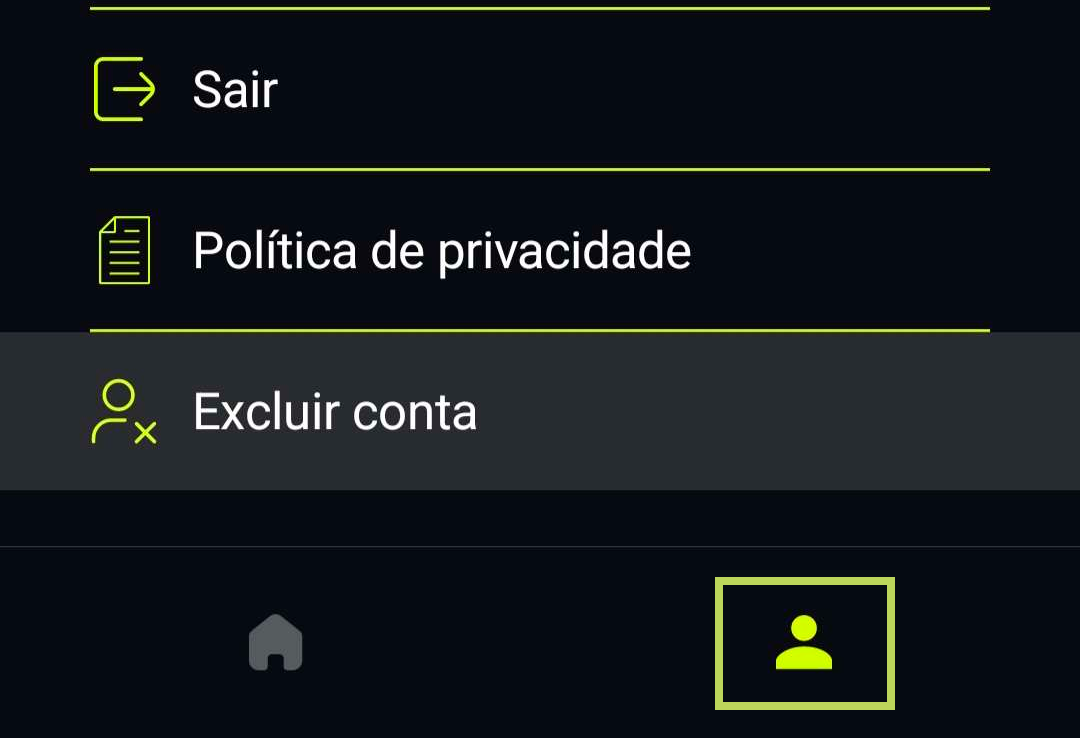Tap Sair to log out
The image size is (1080, 738).
click(x=235, y=90)
